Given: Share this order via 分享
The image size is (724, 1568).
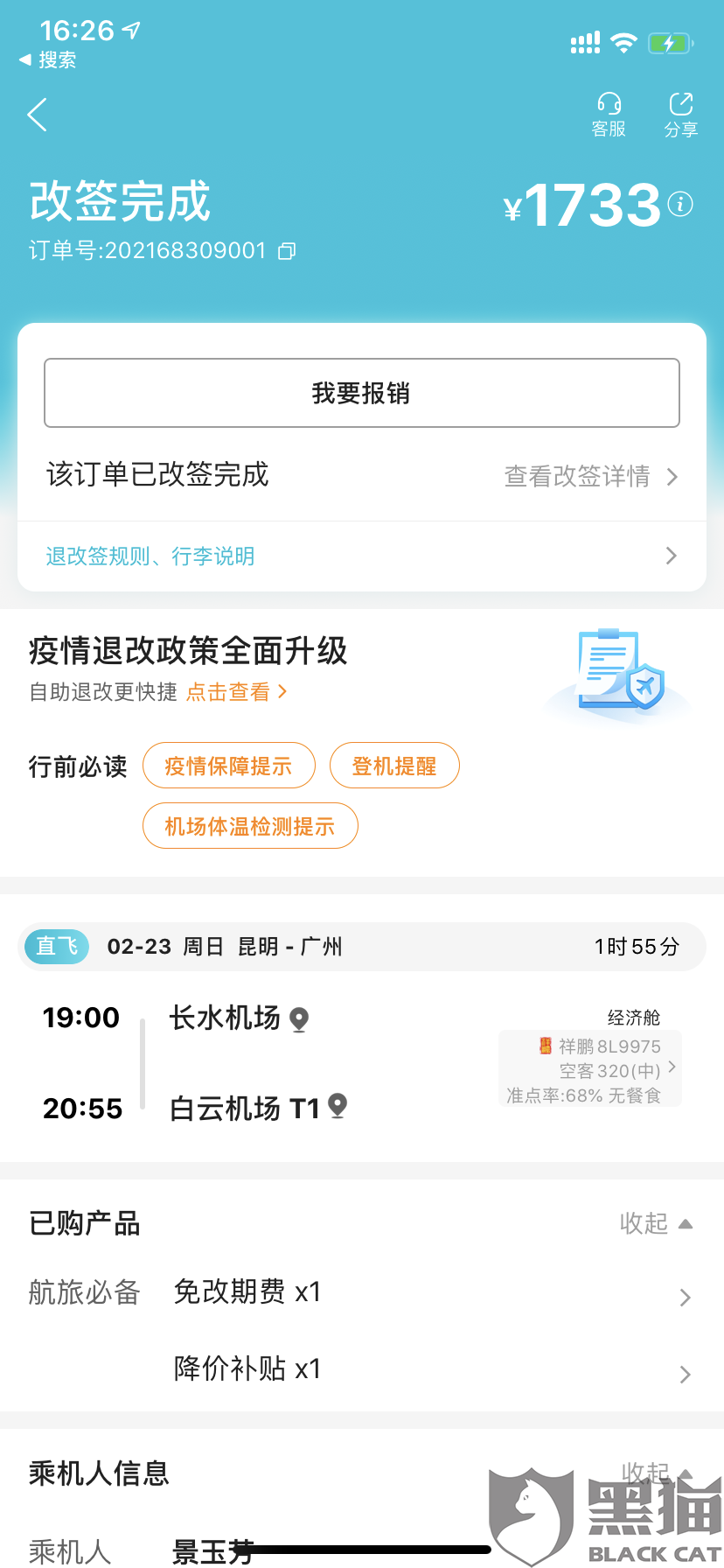Looking at the screenshot, I should (680, 115).
